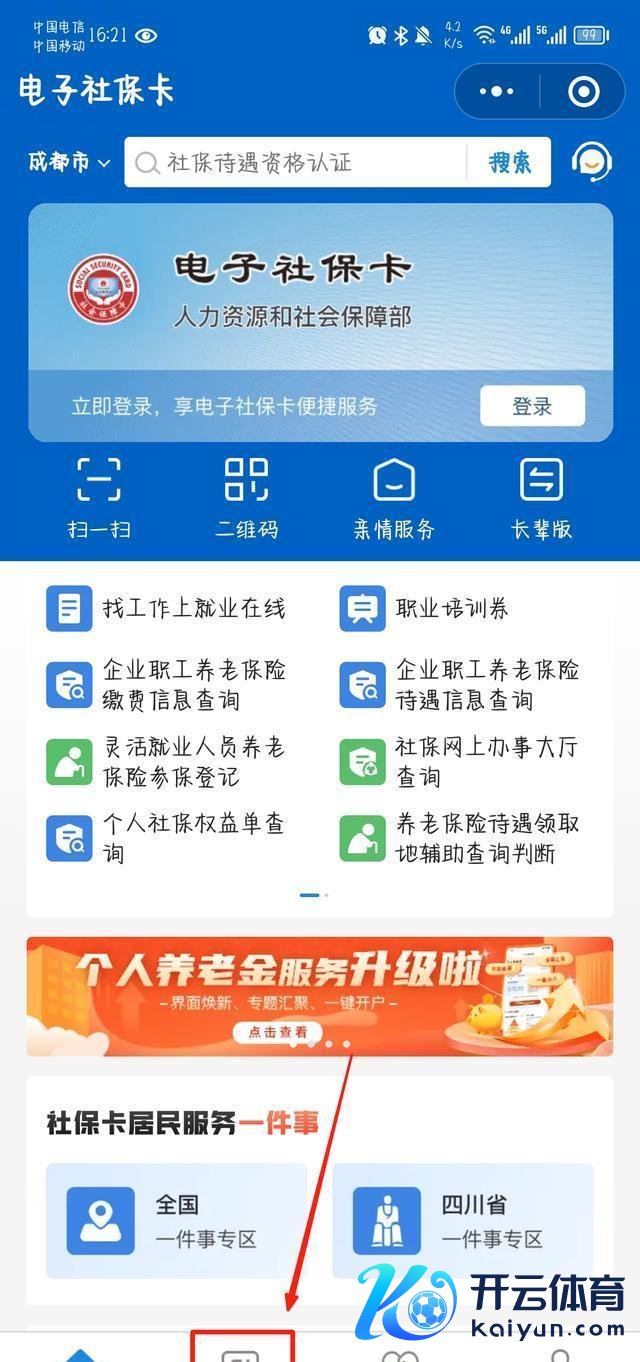640x1362 pixels.
Task: Open the 成都市 city dropdown
Action: coord(69,162)
